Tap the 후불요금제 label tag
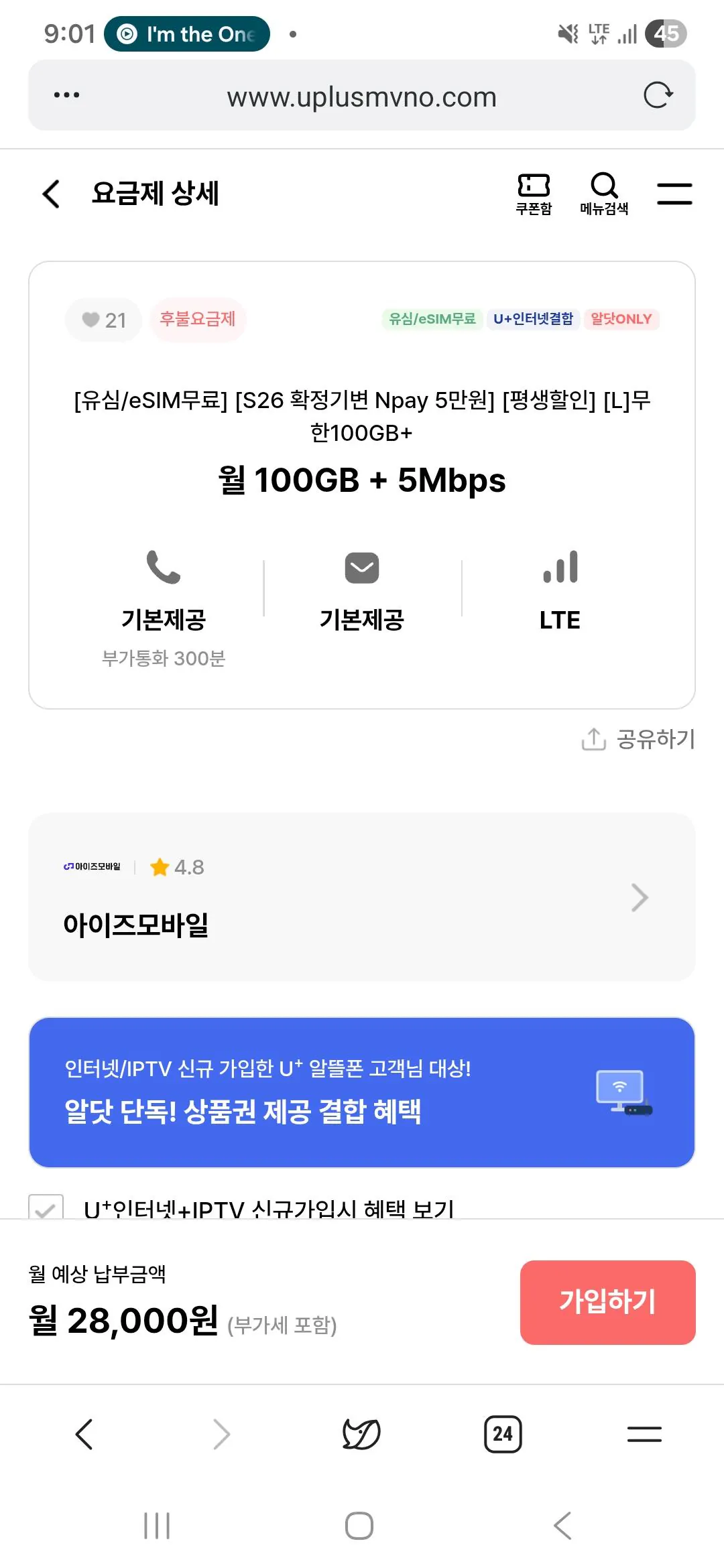Viewport: 724px width, 1568px height. pos(198,320)
